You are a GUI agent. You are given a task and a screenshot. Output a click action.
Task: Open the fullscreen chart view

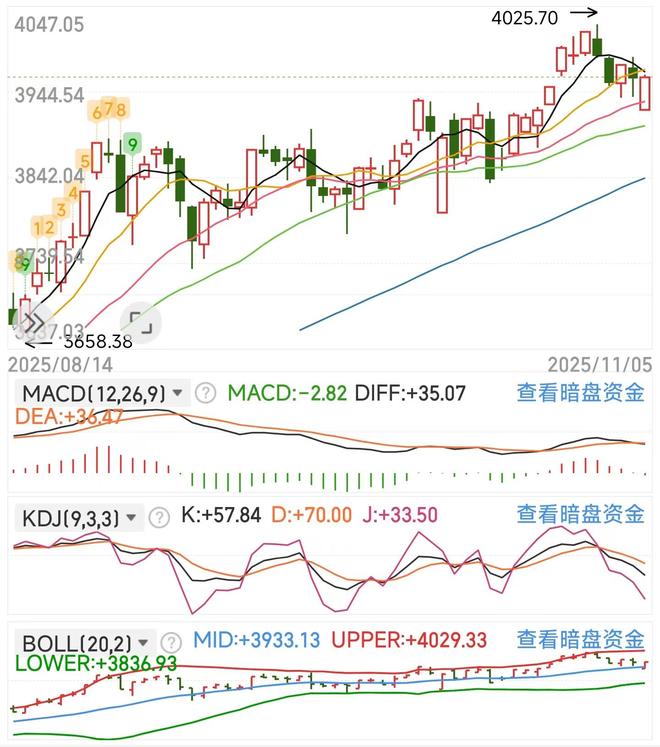(x=139, y=322)
